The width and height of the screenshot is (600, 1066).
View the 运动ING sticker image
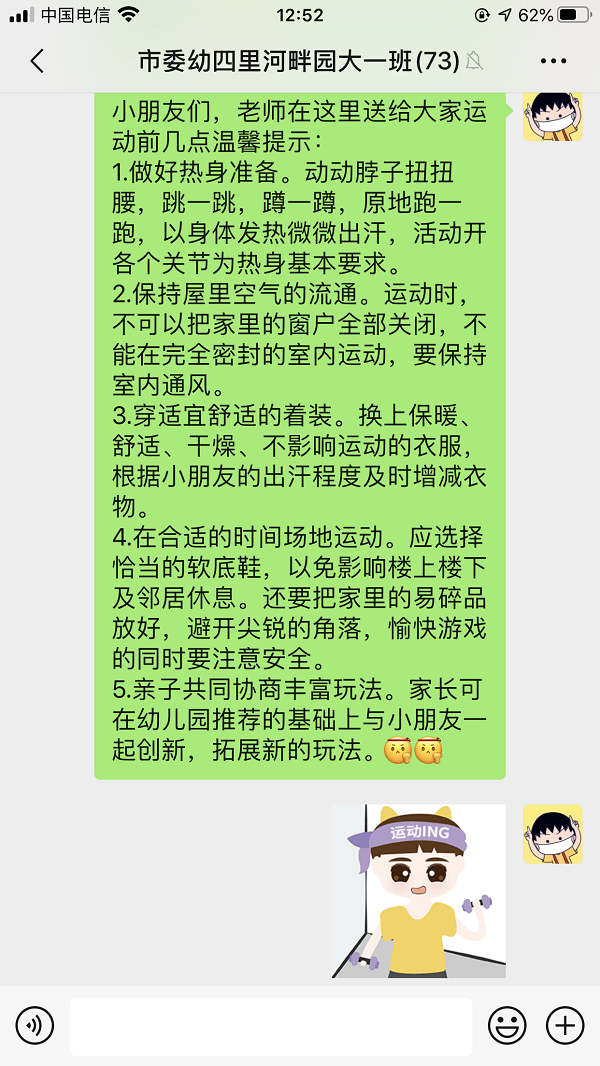coord(419,891)
